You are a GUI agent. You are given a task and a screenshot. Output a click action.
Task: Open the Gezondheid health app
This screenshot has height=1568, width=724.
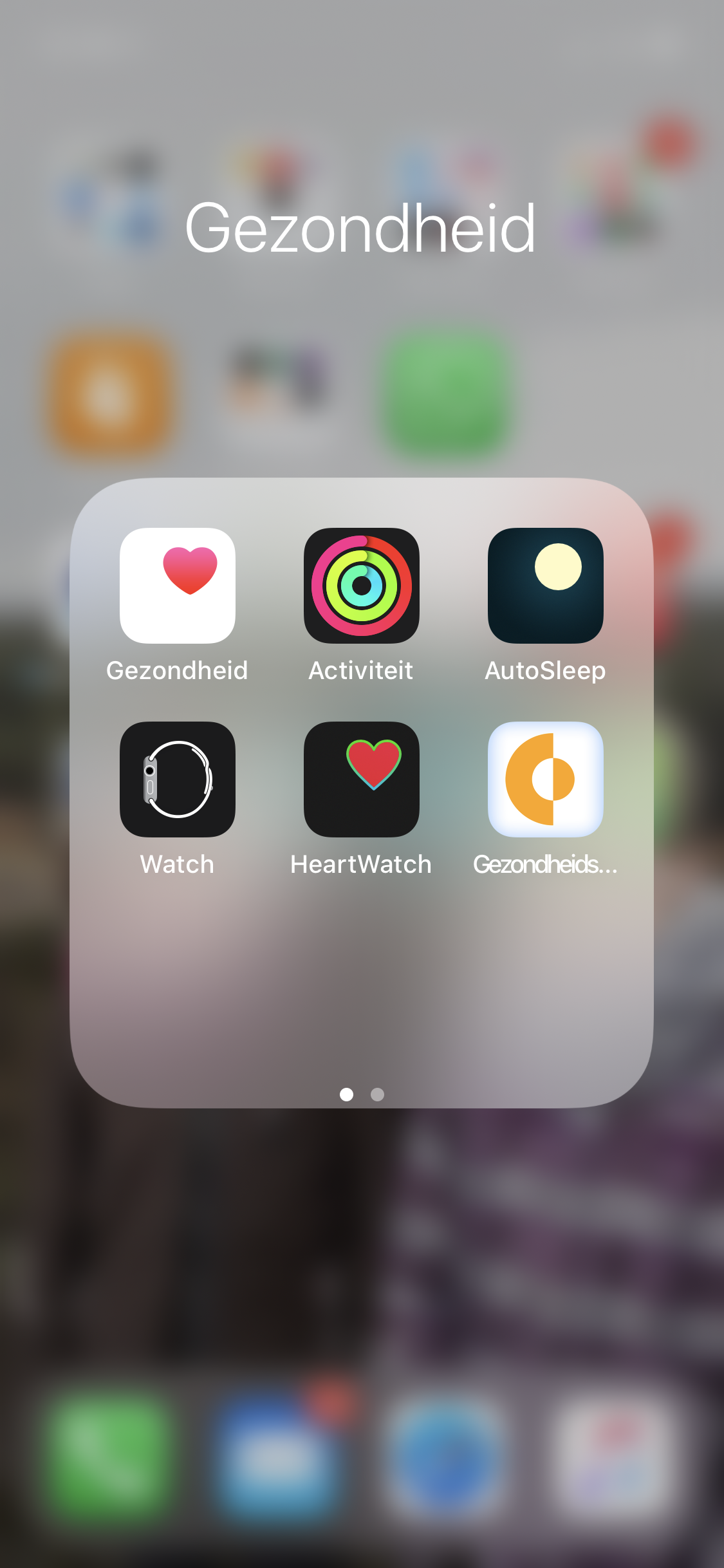177,586
